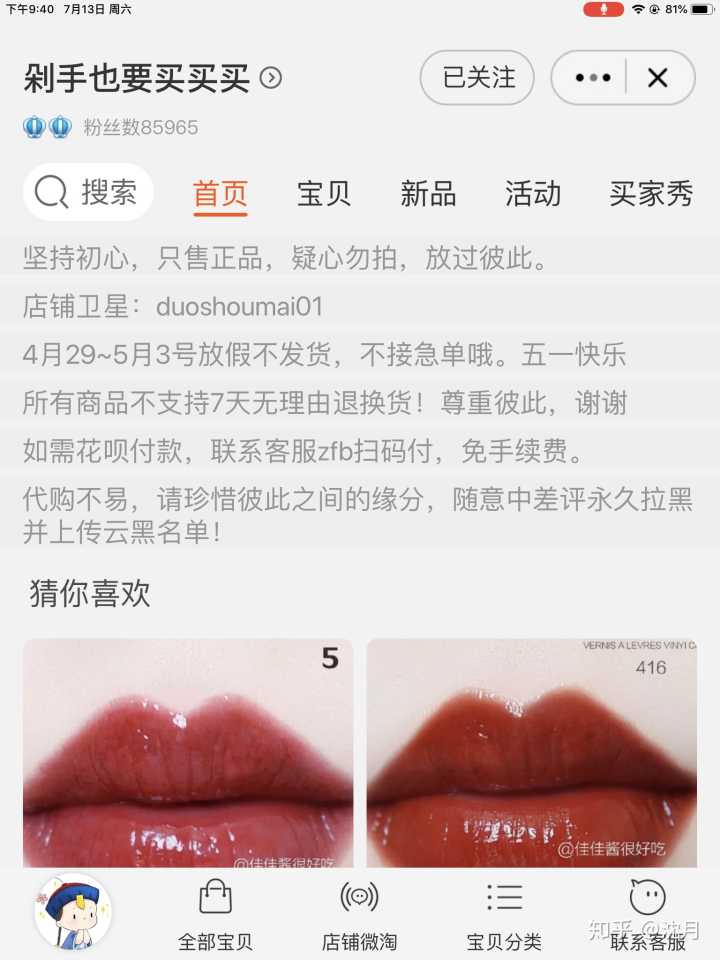
Task: View the 买家秀 tab
Action: click(x=651, y=194)
